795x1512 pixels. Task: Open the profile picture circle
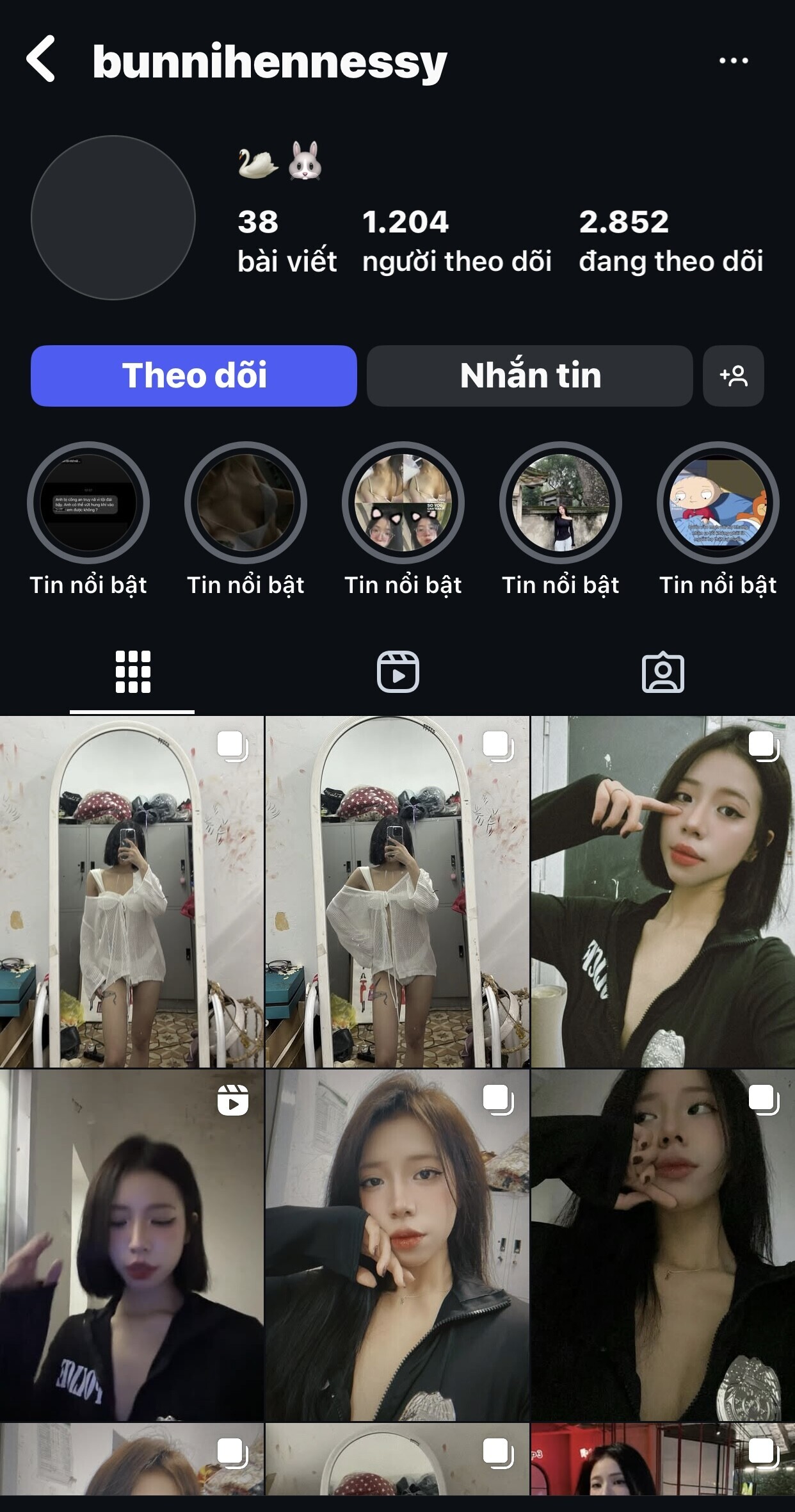pos(113,218)
